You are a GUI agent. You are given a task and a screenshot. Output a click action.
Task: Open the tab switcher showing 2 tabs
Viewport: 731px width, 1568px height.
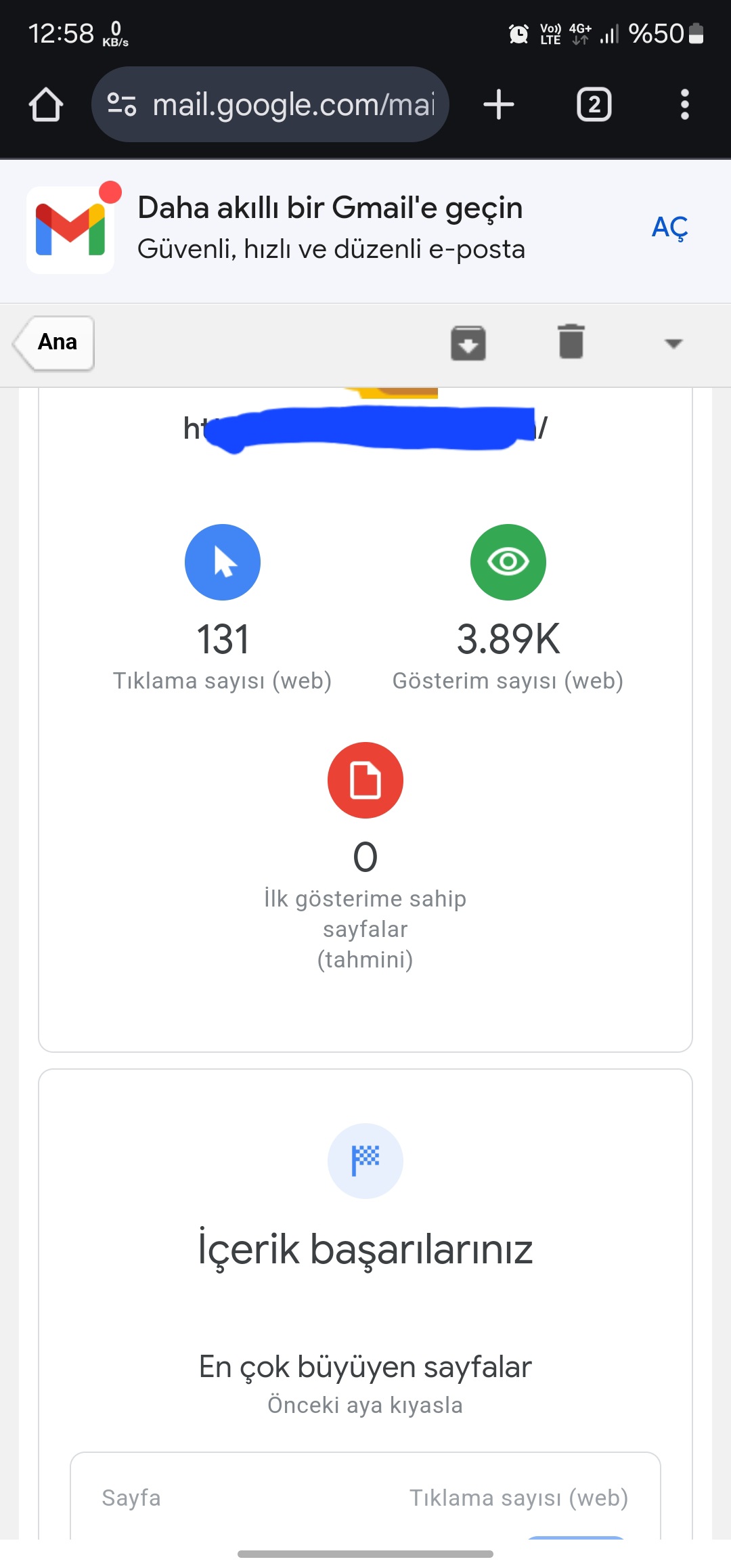coord(594,105)
